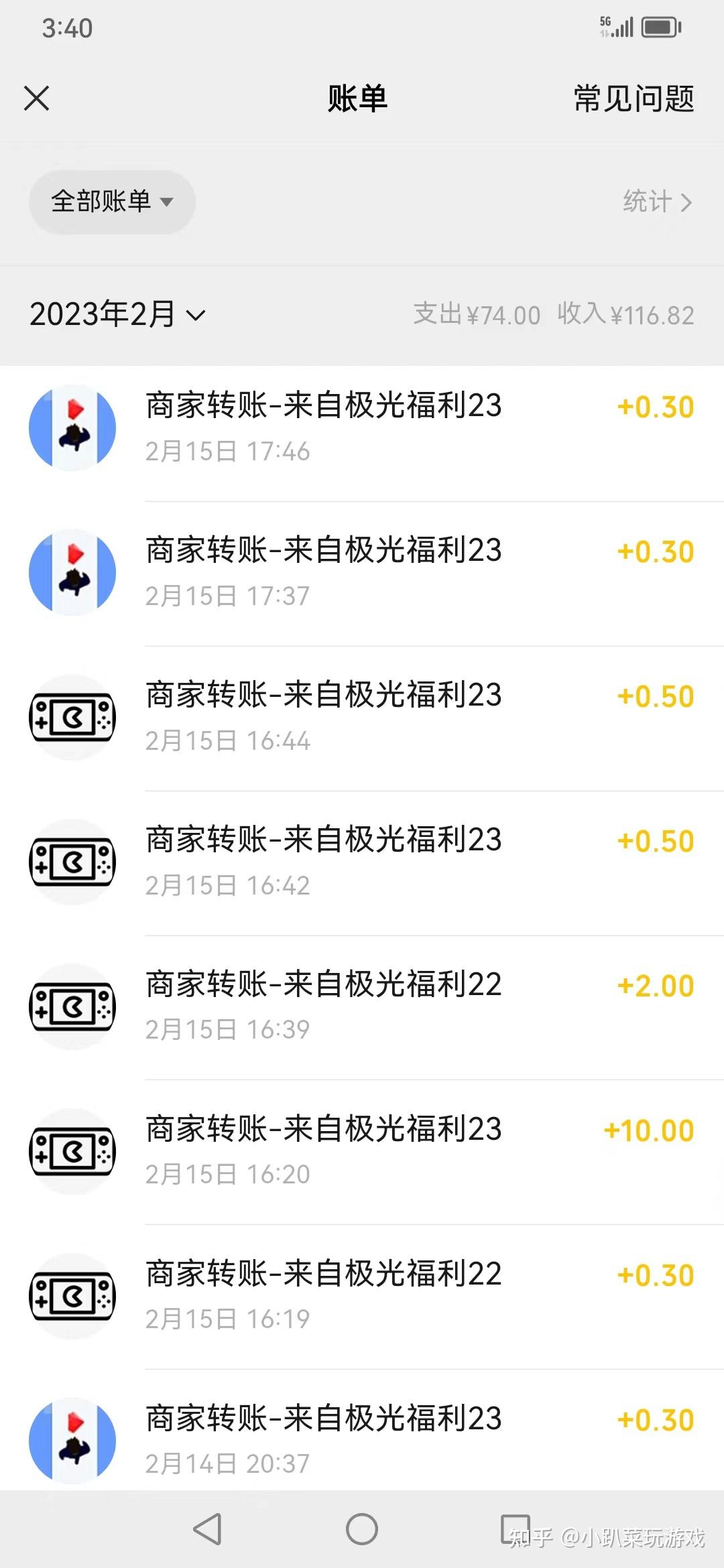Image resolution: width=724 pixels, height=1568 pixels.
Task: Open 常见问题 help link
Action: (x=633, y=99)
